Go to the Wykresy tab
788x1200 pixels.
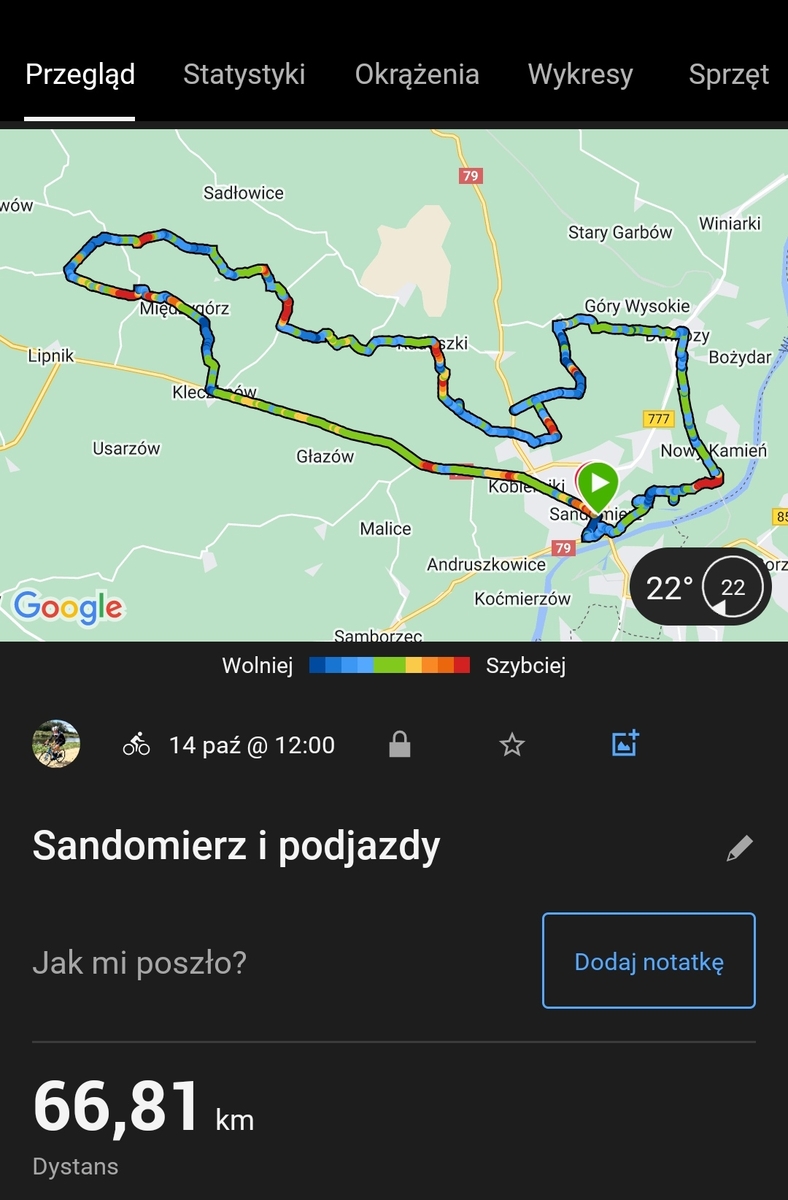[580, 75]
